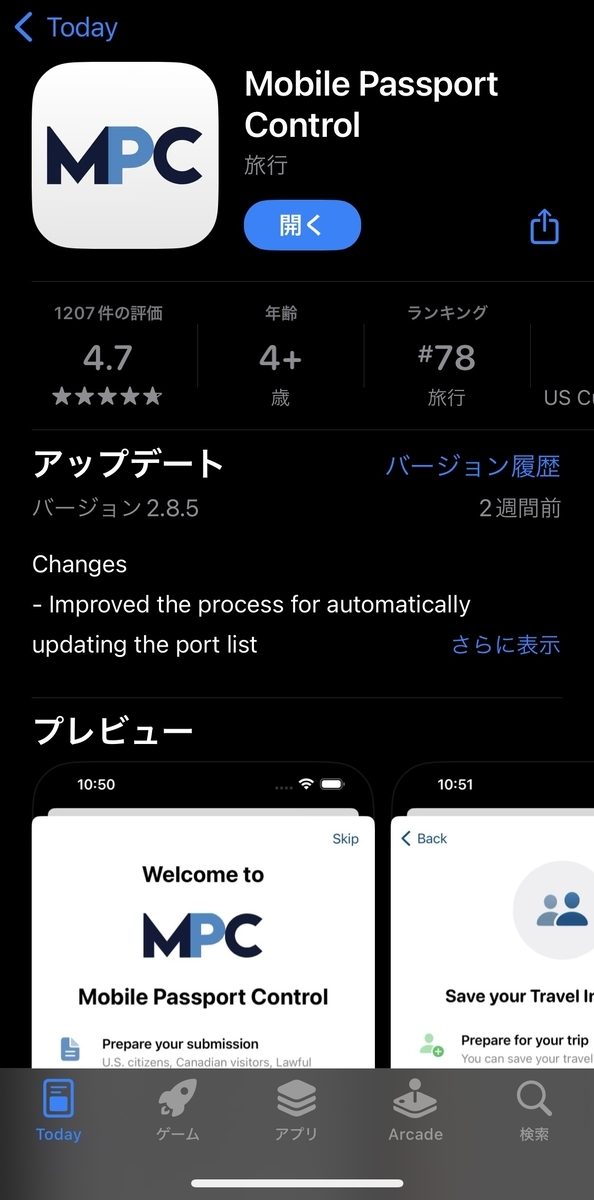Tap 開く to open the app

click(302, 225)
